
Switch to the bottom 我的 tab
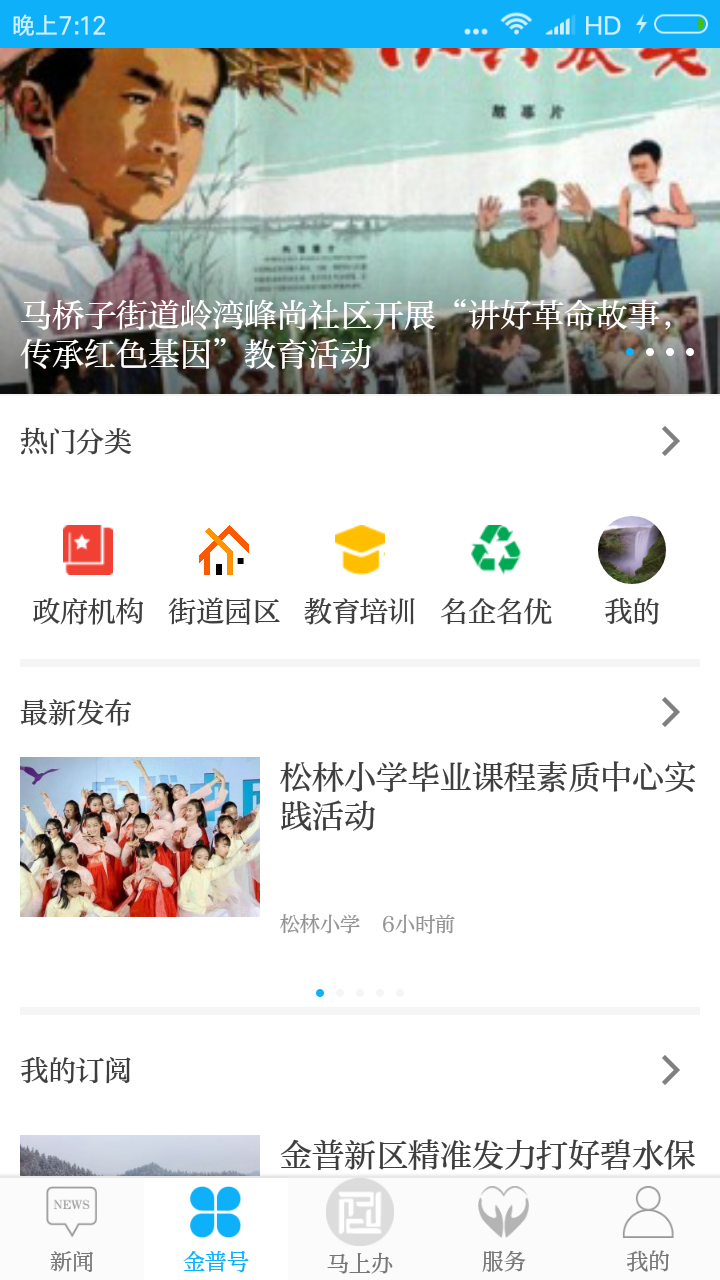[648, 1228]
